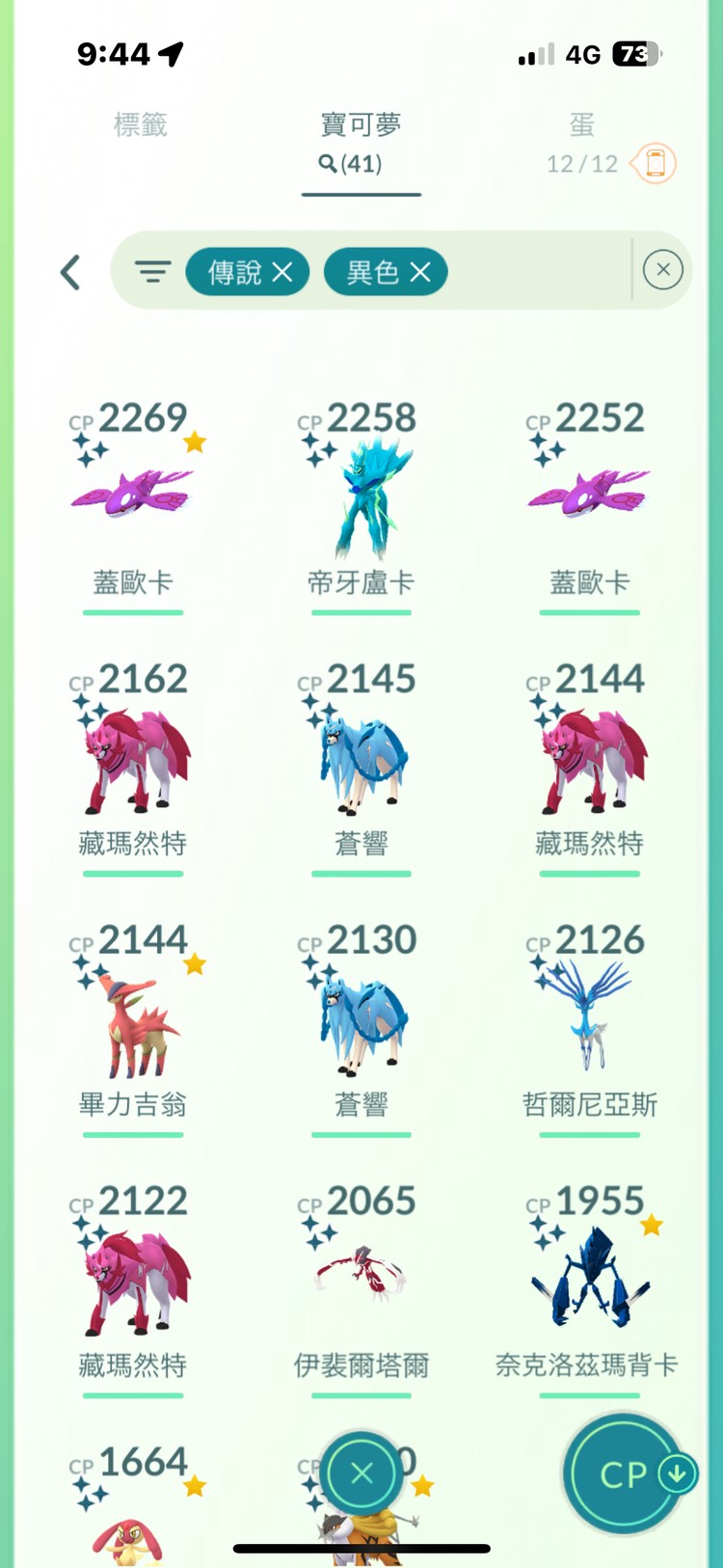Viewport: 723px width, 1568px height.
Task: Collapse the search bar with the left chevron
Action: [69, 272]
